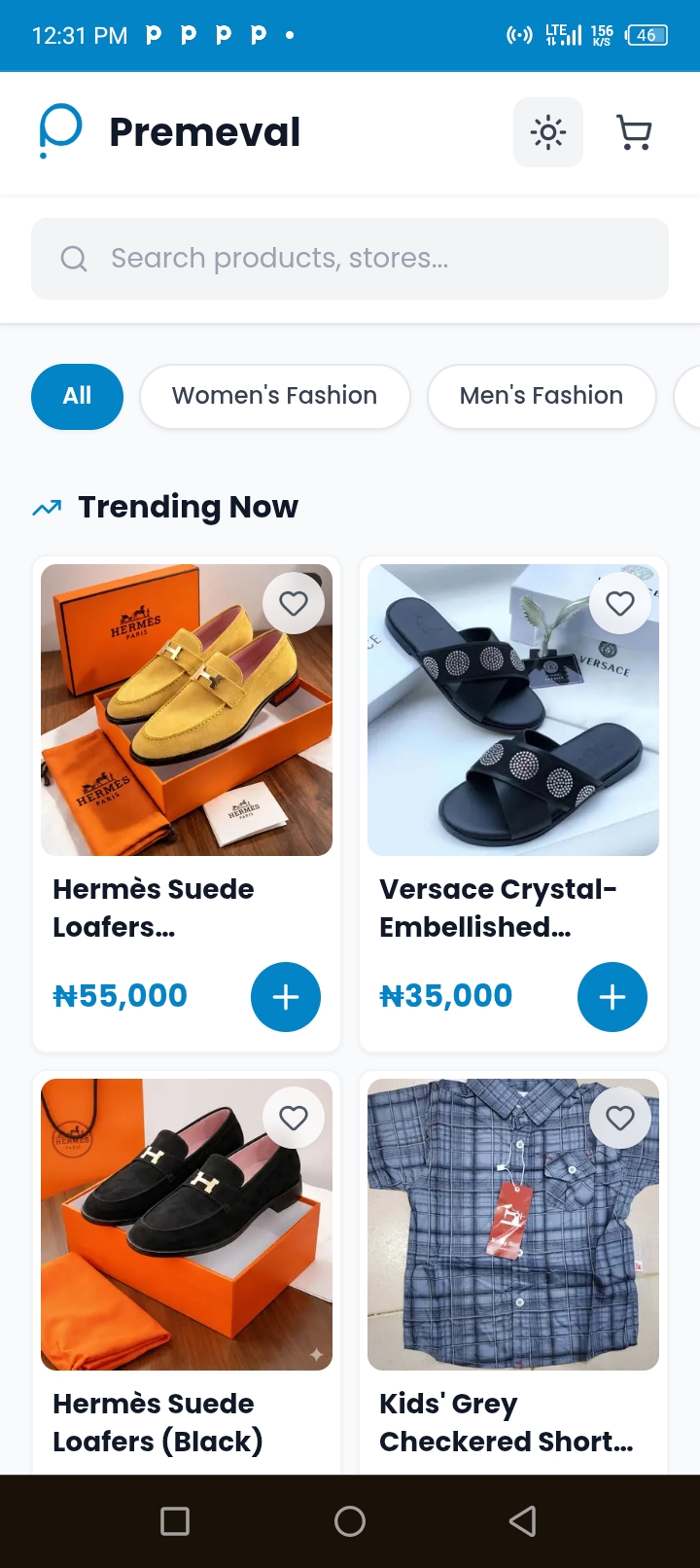Toggle light/dark theme with the sun icon
The height and width of the screenshot is (1568, 700).
coord(547,131)
